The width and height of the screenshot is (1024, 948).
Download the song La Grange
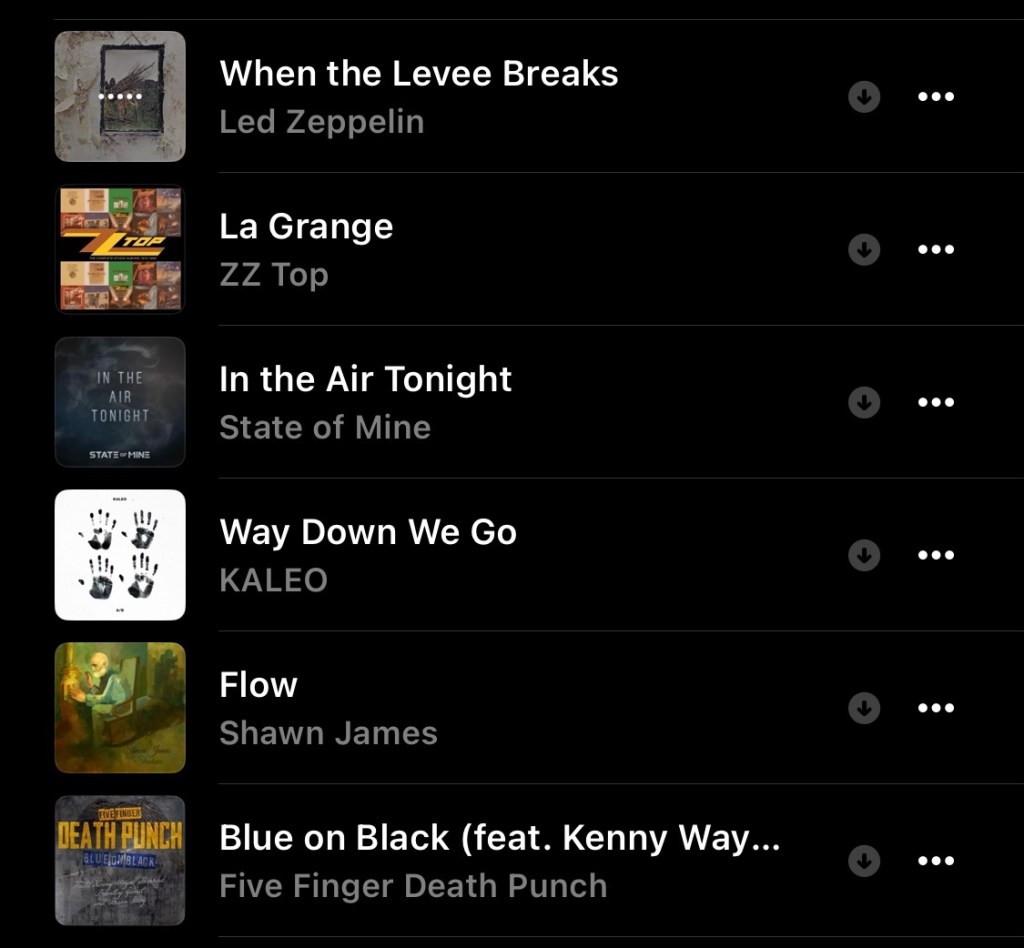(864, 250)
